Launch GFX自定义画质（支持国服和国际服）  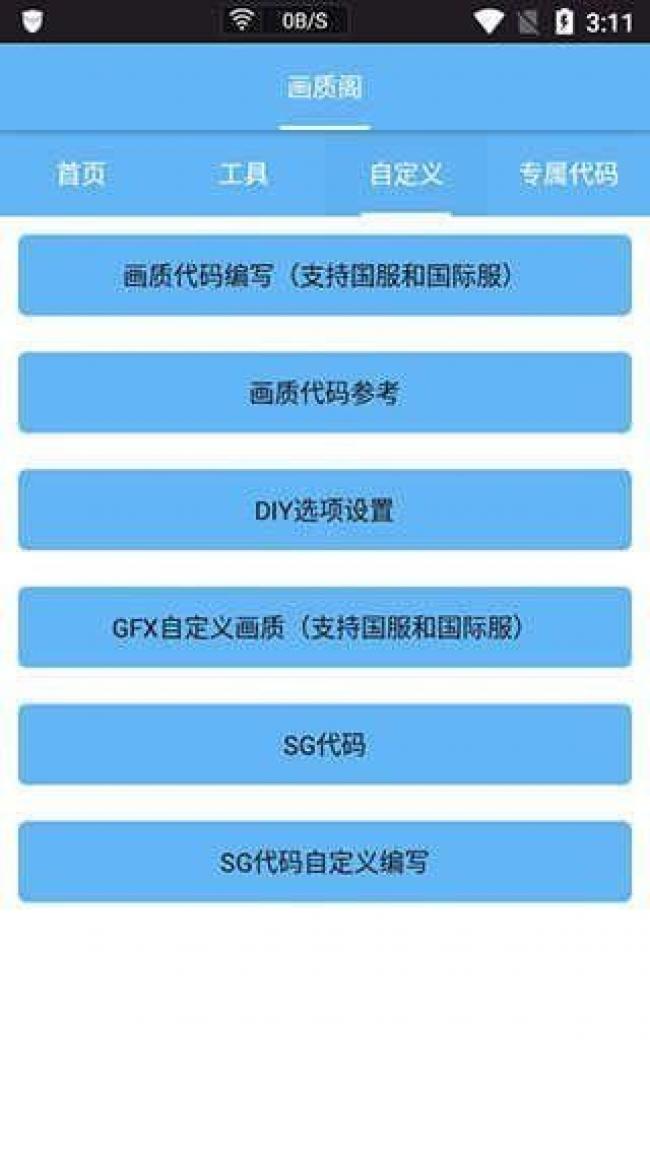click(x=325, y=627)
